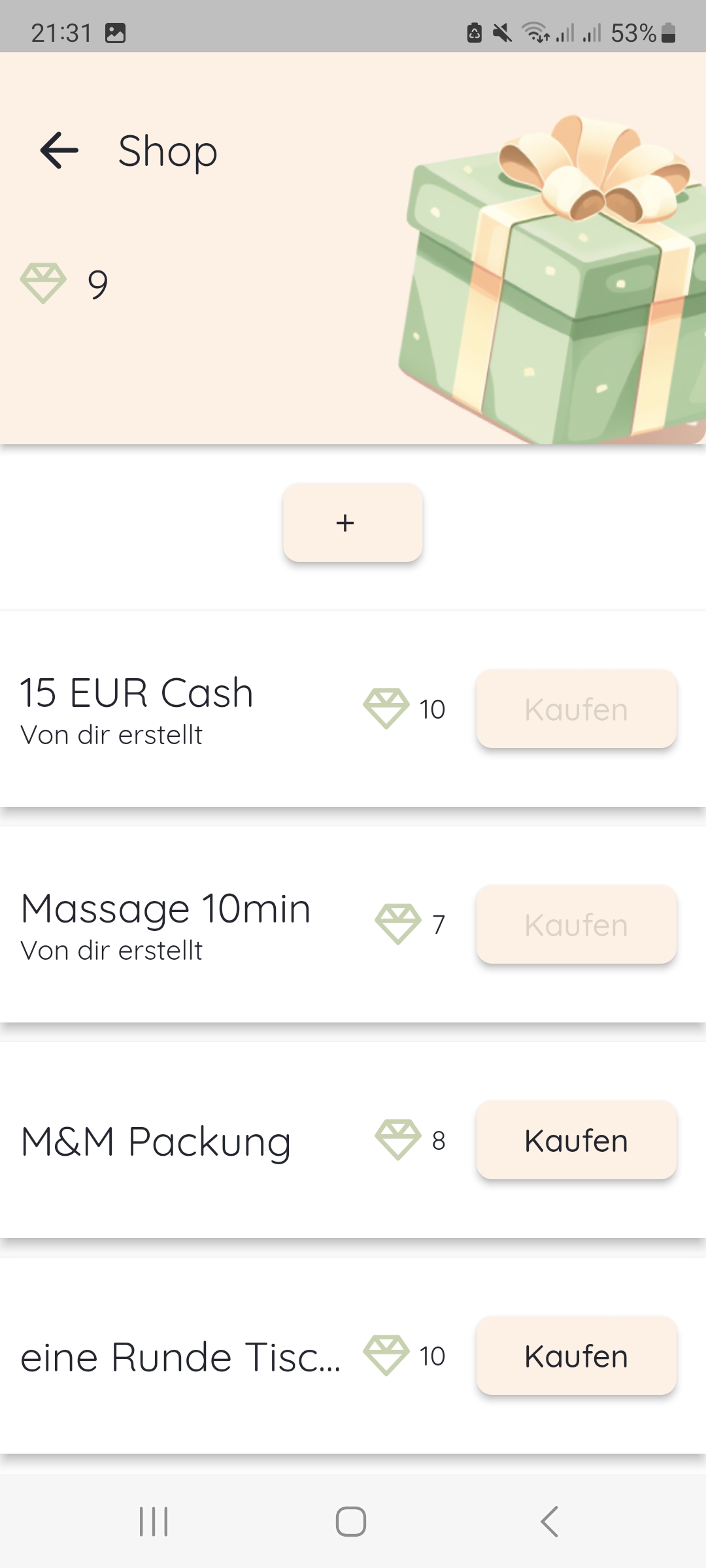Go to the system home screen
706x1568 pixels.
pyautogui.click(x=351, y=1522)
